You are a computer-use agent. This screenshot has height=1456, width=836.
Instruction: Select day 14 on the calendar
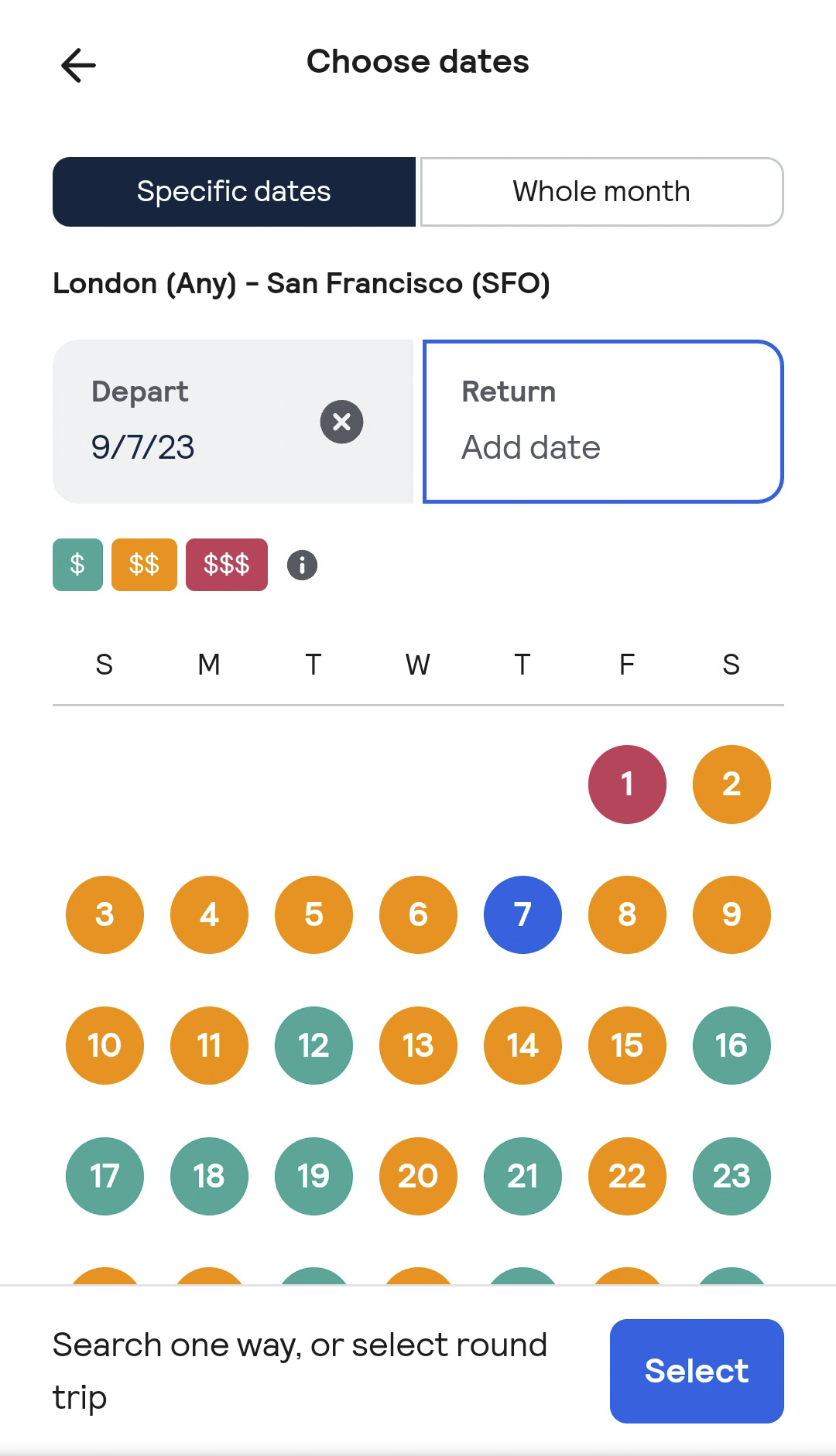pos(522,1045)
